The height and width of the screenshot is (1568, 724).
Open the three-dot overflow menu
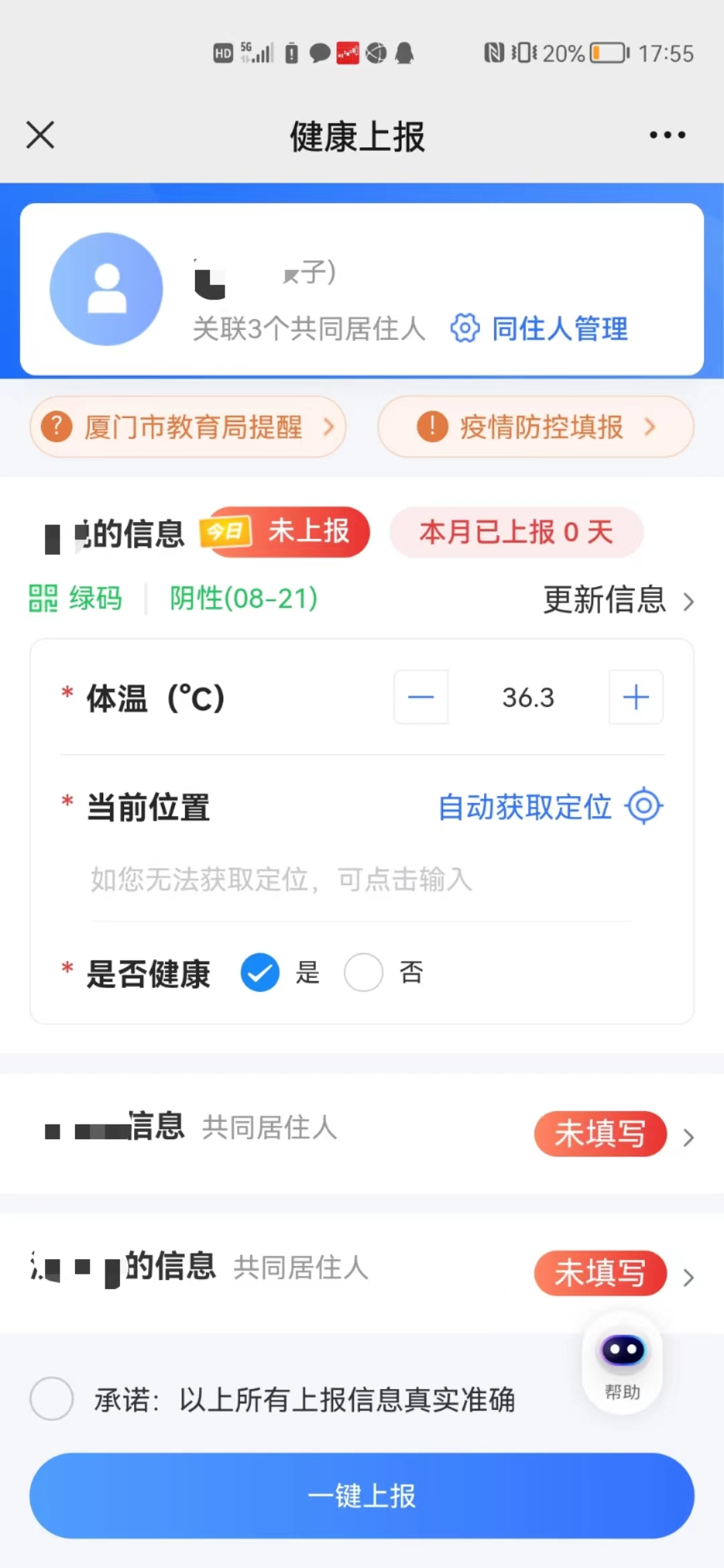click(x=667, y=135)
